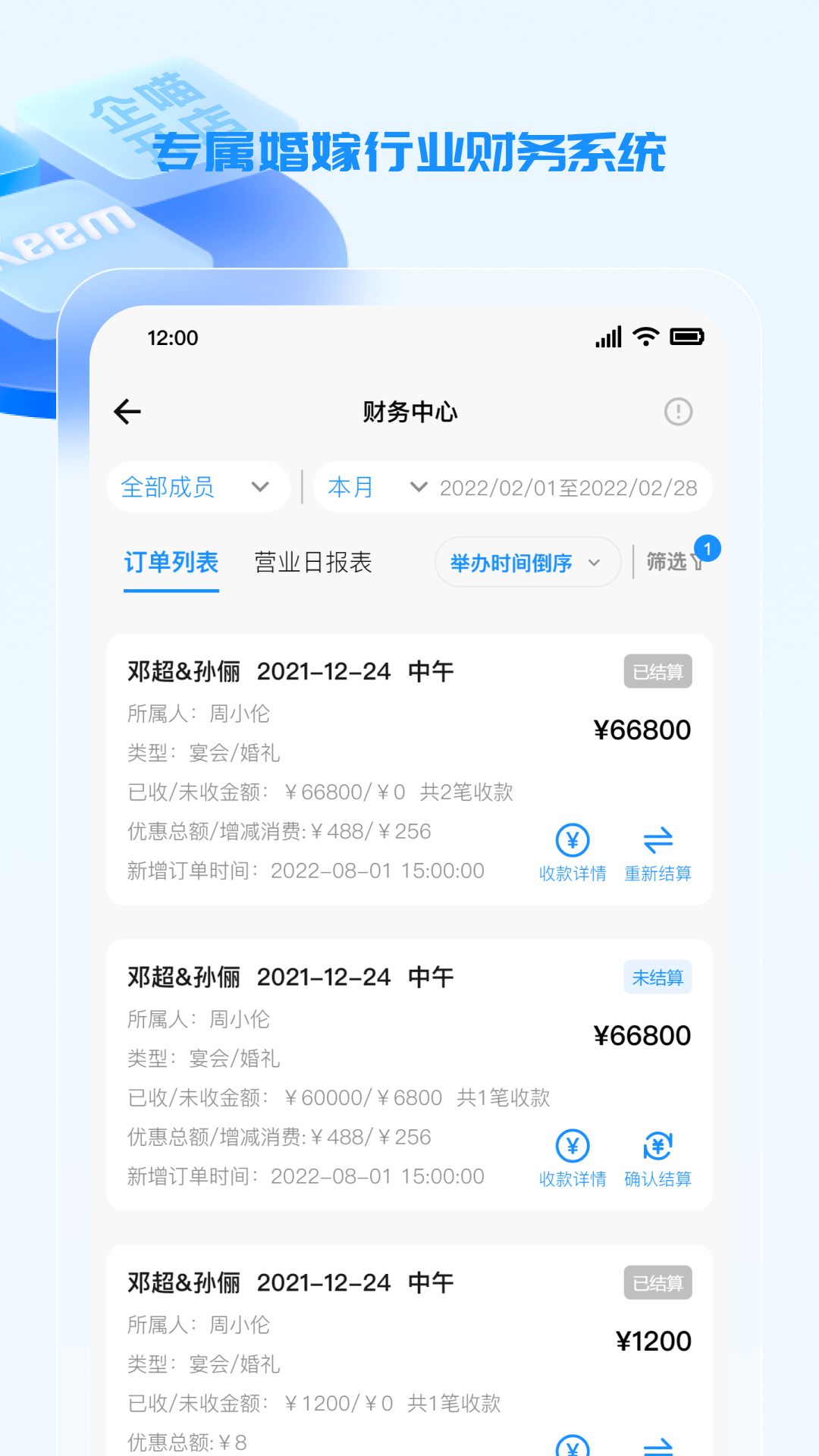819x1456 pixels.
Task: Tap the back arrow to leave 财务中心
Action: [127, 411]
